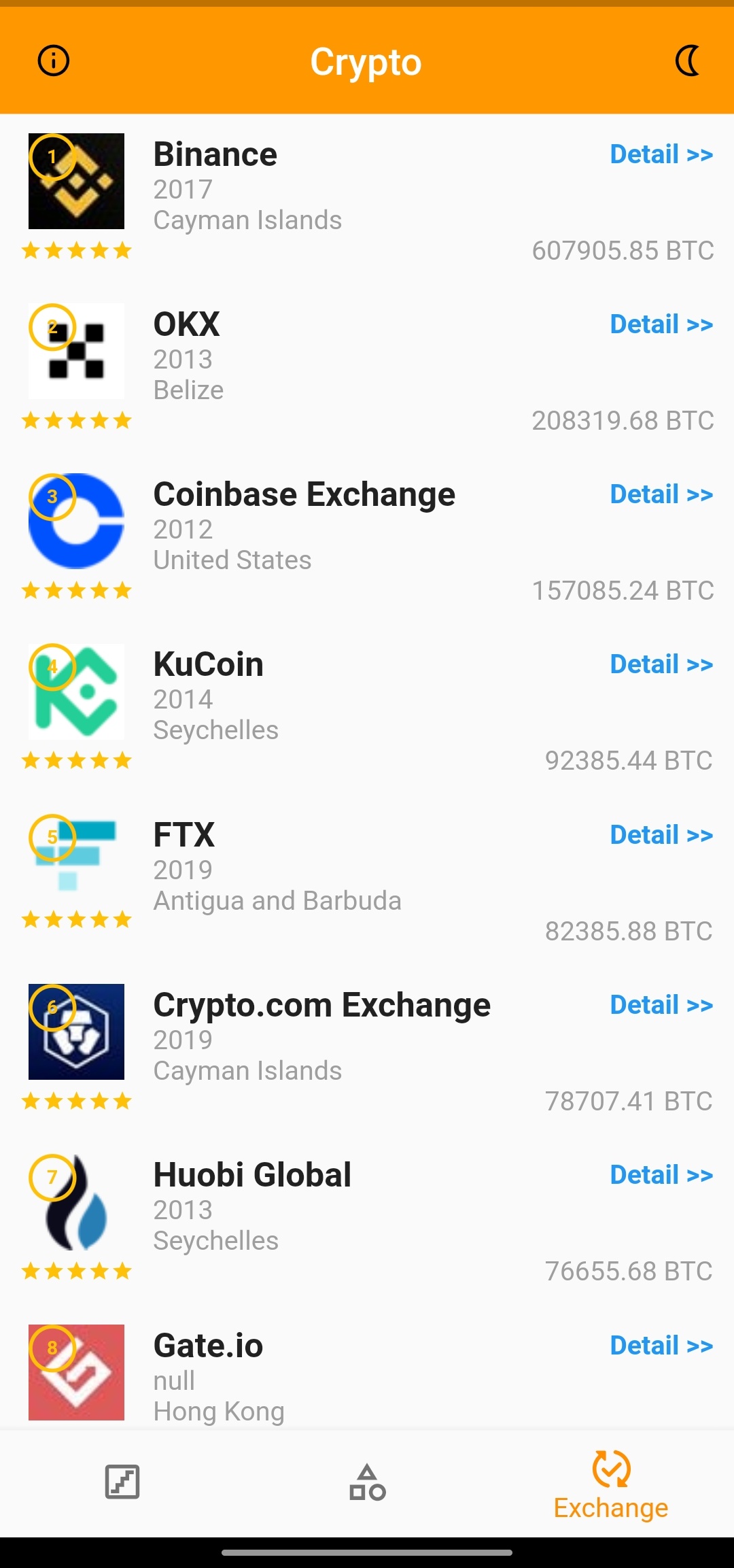Image resolution: width=734 pixels, height=1568 pixels.
Task: View Detail for OKX exchange
Action: 661,324
